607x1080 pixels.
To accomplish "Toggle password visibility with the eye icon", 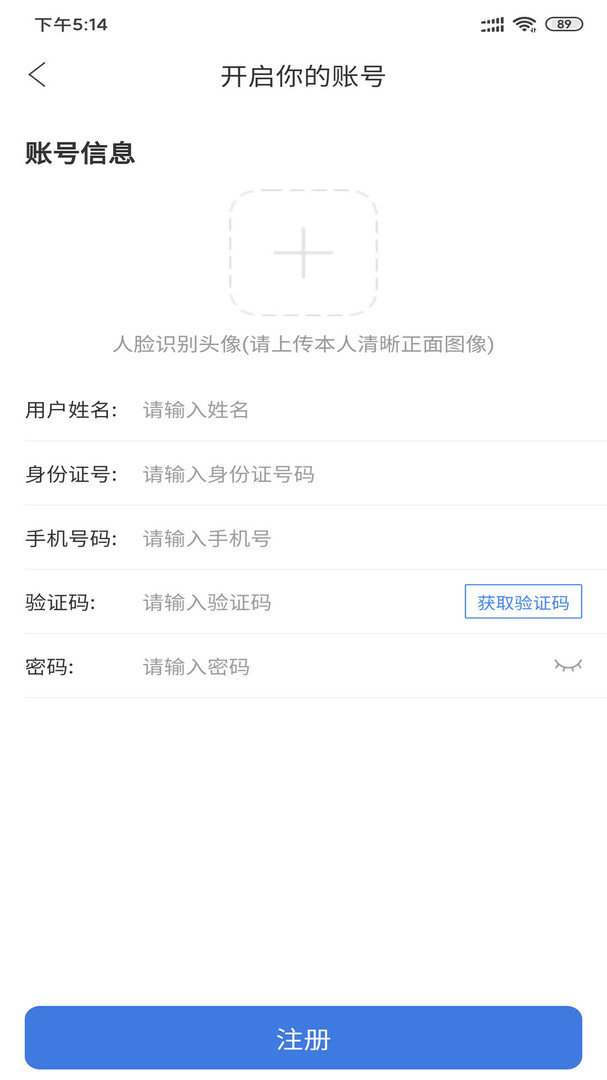I will [568, 665].
